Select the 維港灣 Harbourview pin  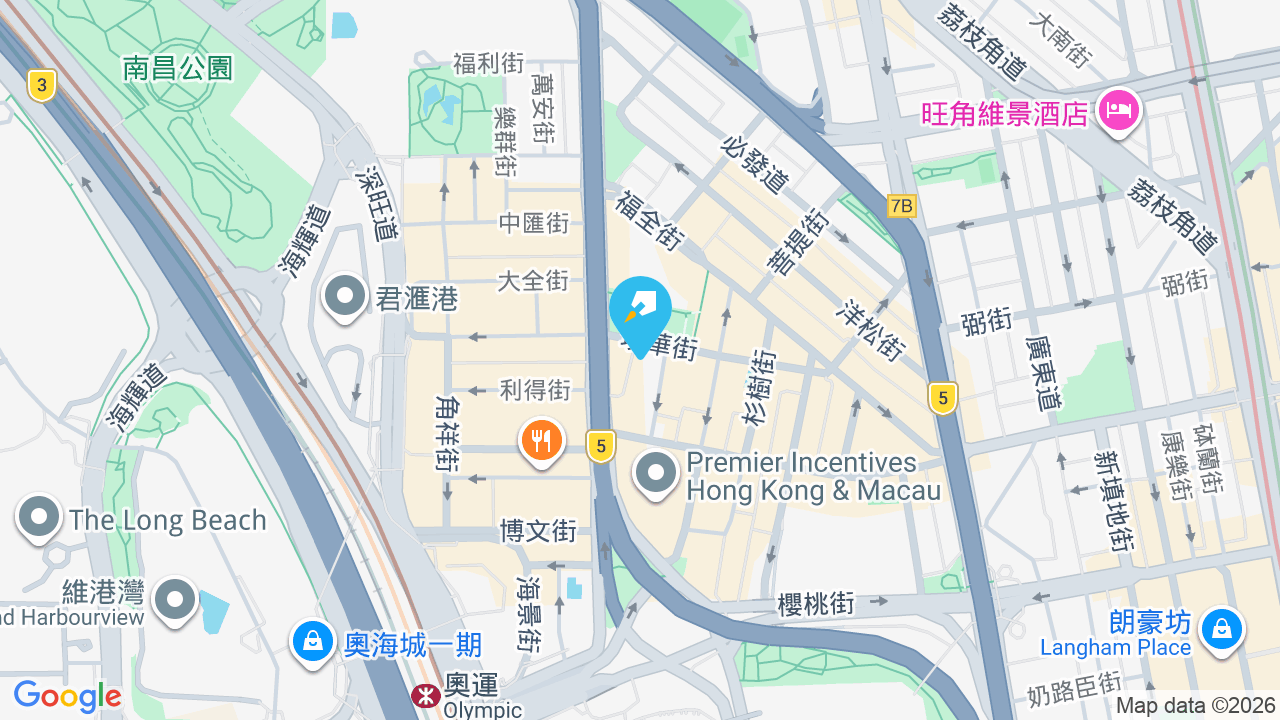click(x=175, y=600)
